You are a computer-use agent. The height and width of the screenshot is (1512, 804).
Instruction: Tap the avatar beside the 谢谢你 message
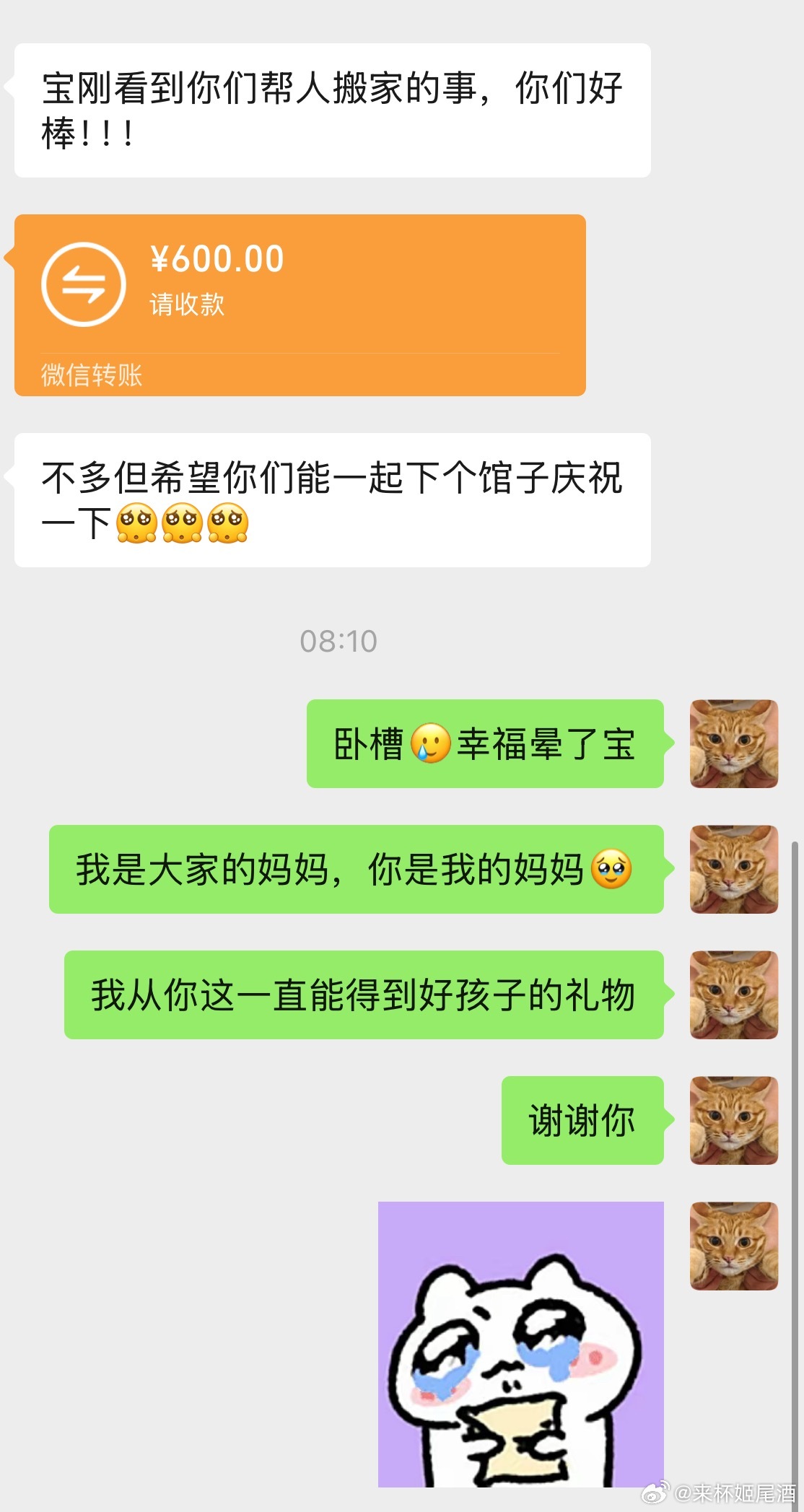[x=733, y=1120]
